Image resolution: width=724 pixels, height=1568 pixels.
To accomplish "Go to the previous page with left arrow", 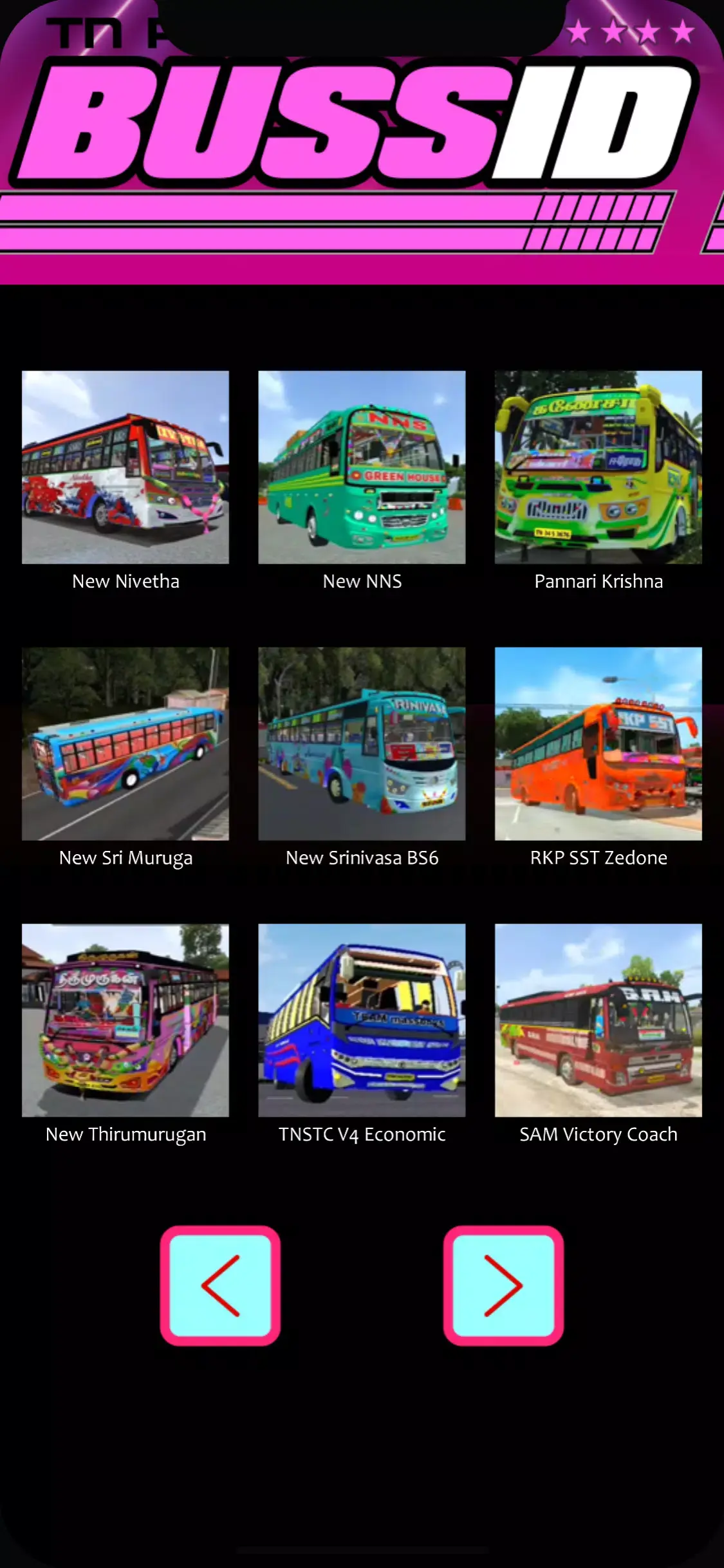I will pos(220,1285).
